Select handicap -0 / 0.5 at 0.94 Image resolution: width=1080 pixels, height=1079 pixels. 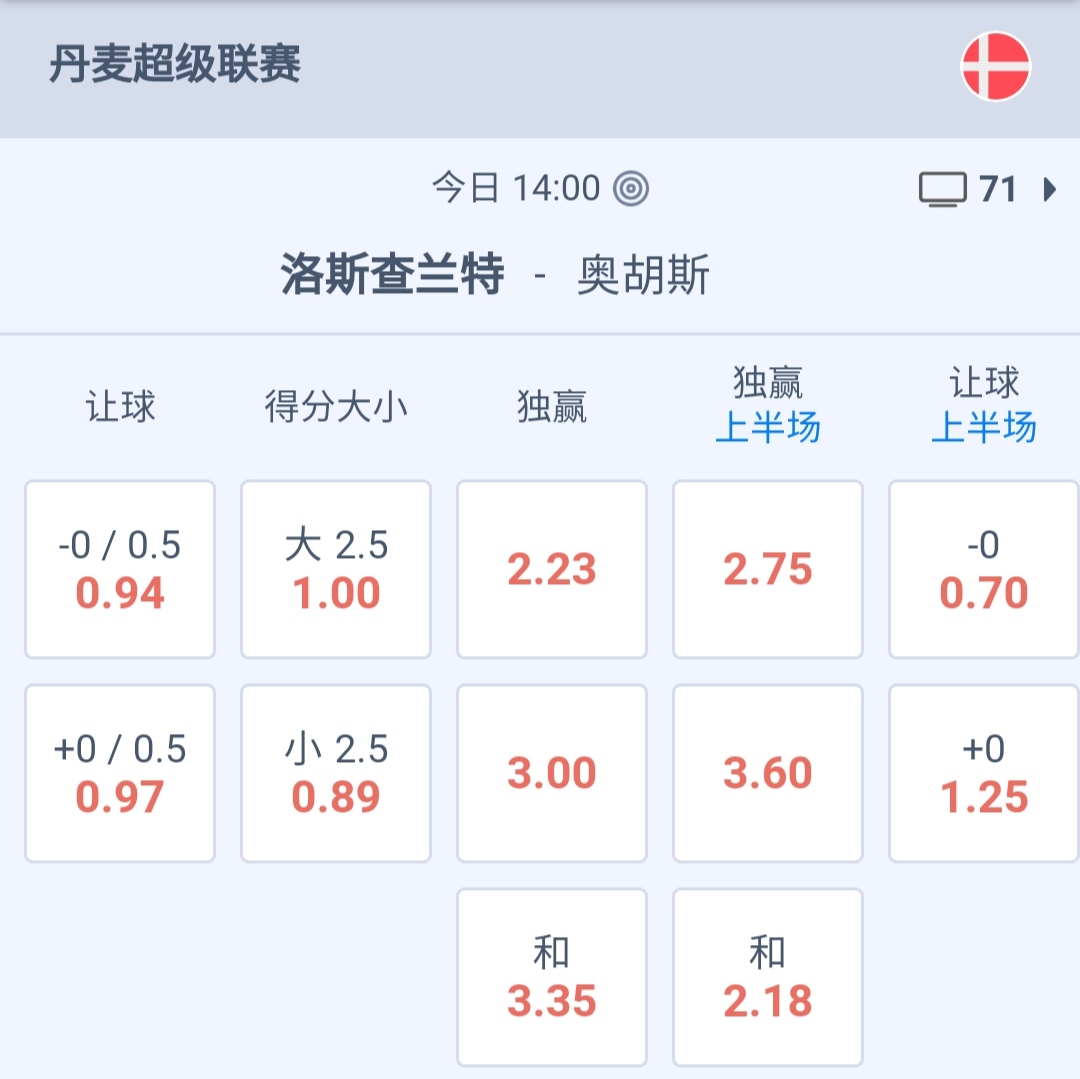click(x=120, y=570)
